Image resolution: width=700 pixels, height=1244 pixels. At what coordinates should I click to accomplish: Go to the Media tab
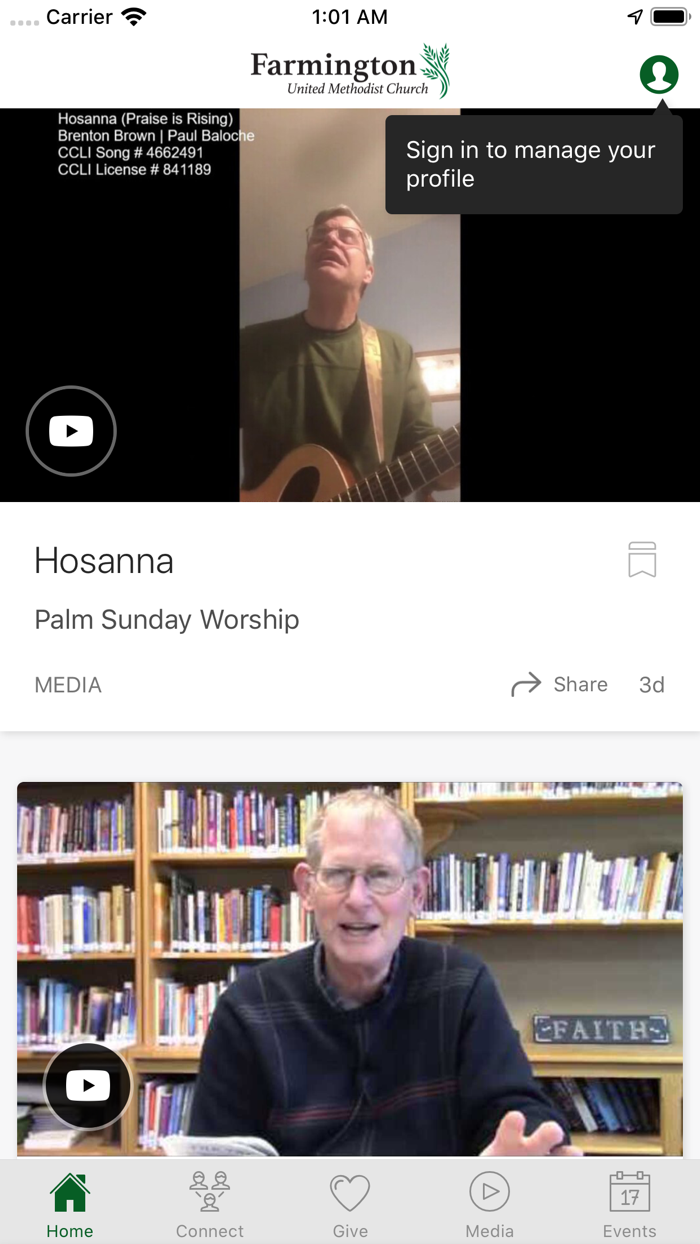[x=490, y=1204]
